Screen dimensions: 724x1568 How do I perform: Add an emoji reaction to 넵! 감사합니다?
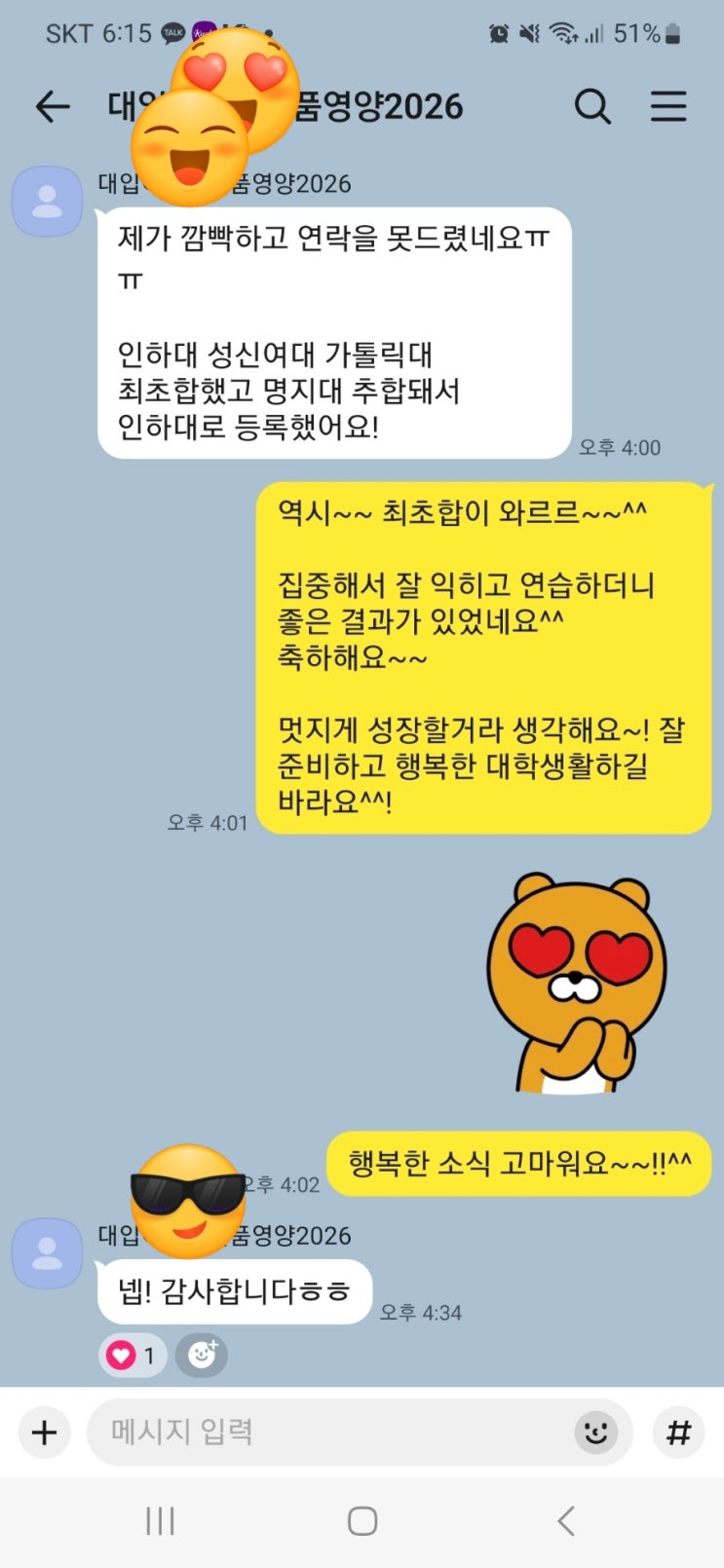pyautogui.click(x=202, y=1355)
